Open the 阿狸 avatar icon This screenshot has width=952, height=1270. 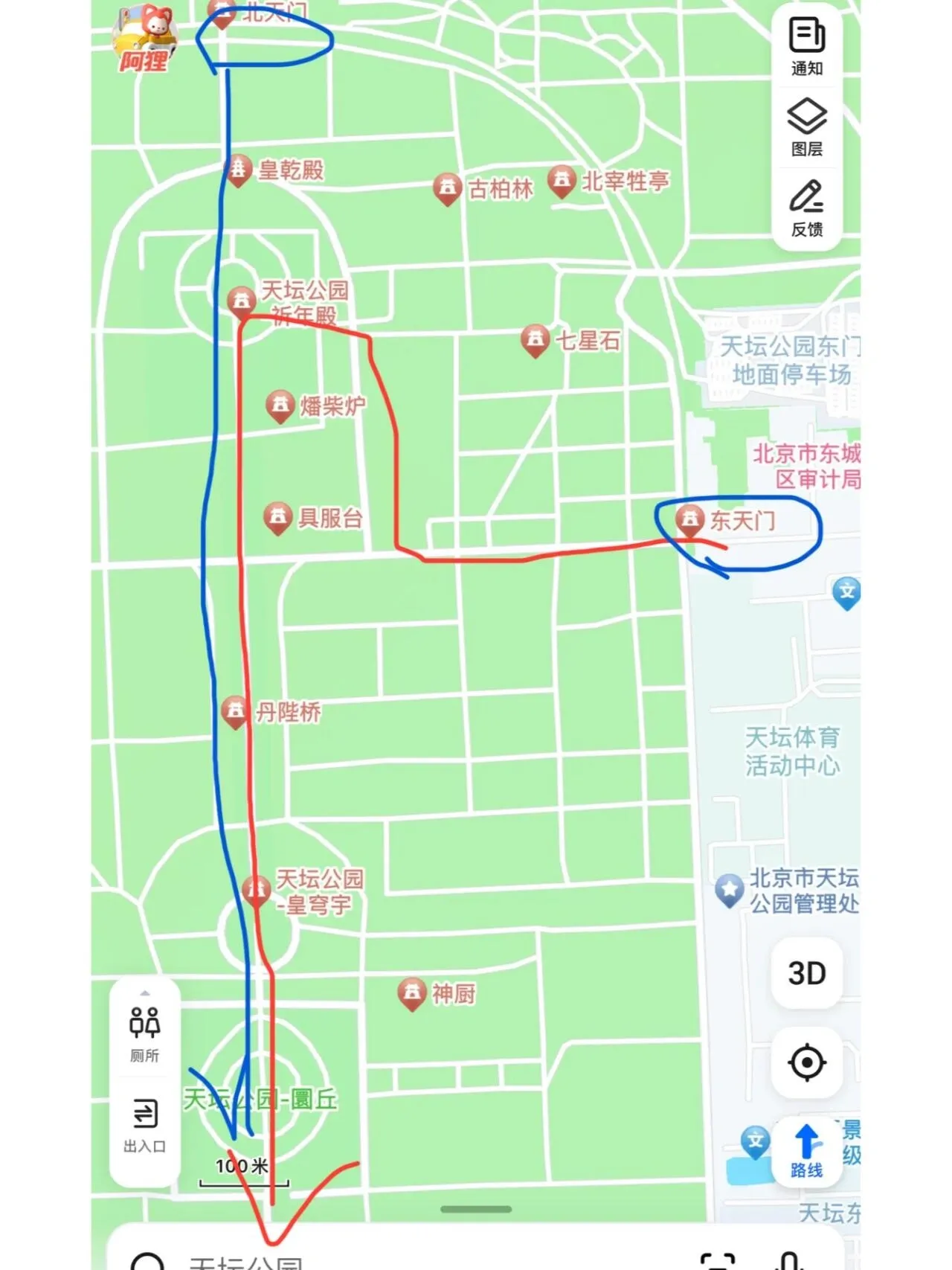point(145,39)
